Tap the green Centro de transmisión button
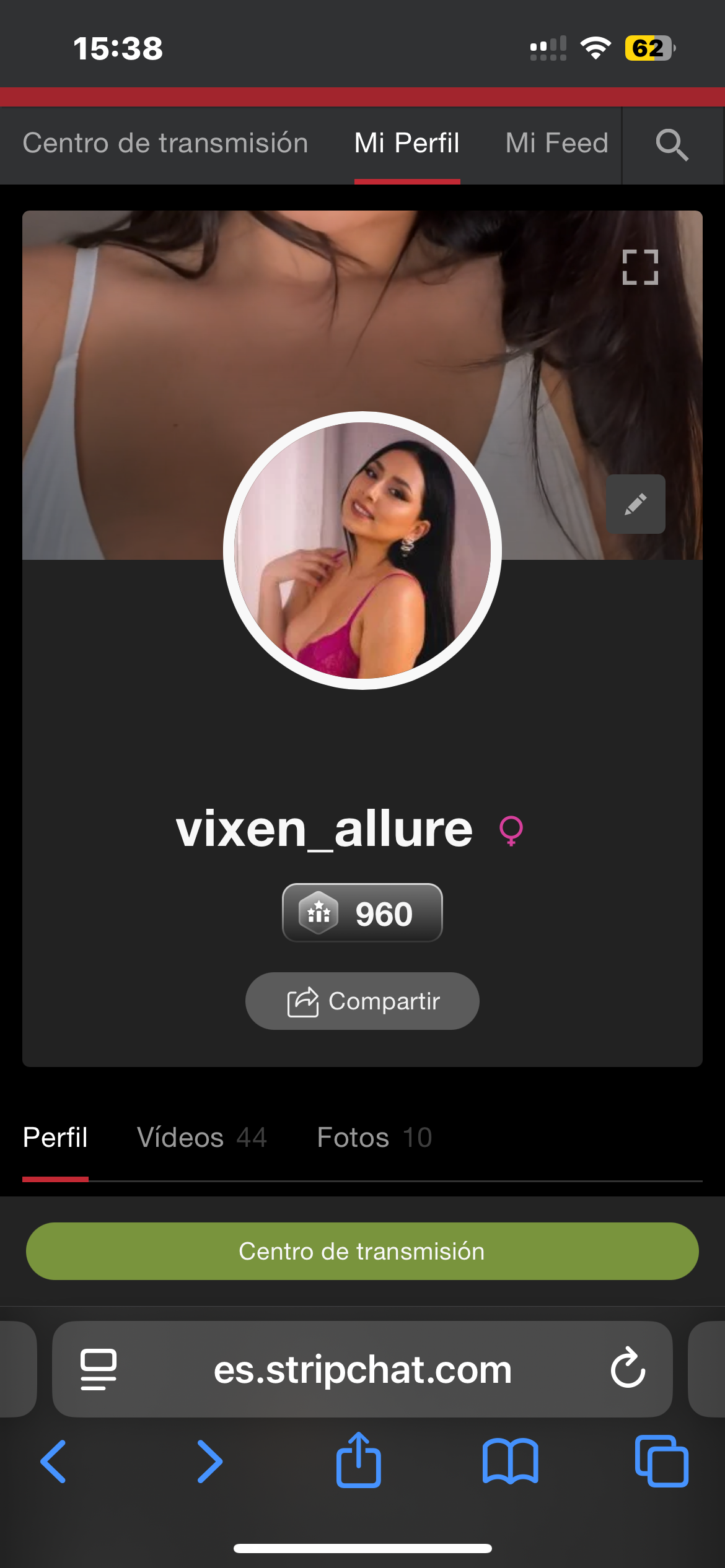725x1568 pixels. click(x=362, y=1252)
